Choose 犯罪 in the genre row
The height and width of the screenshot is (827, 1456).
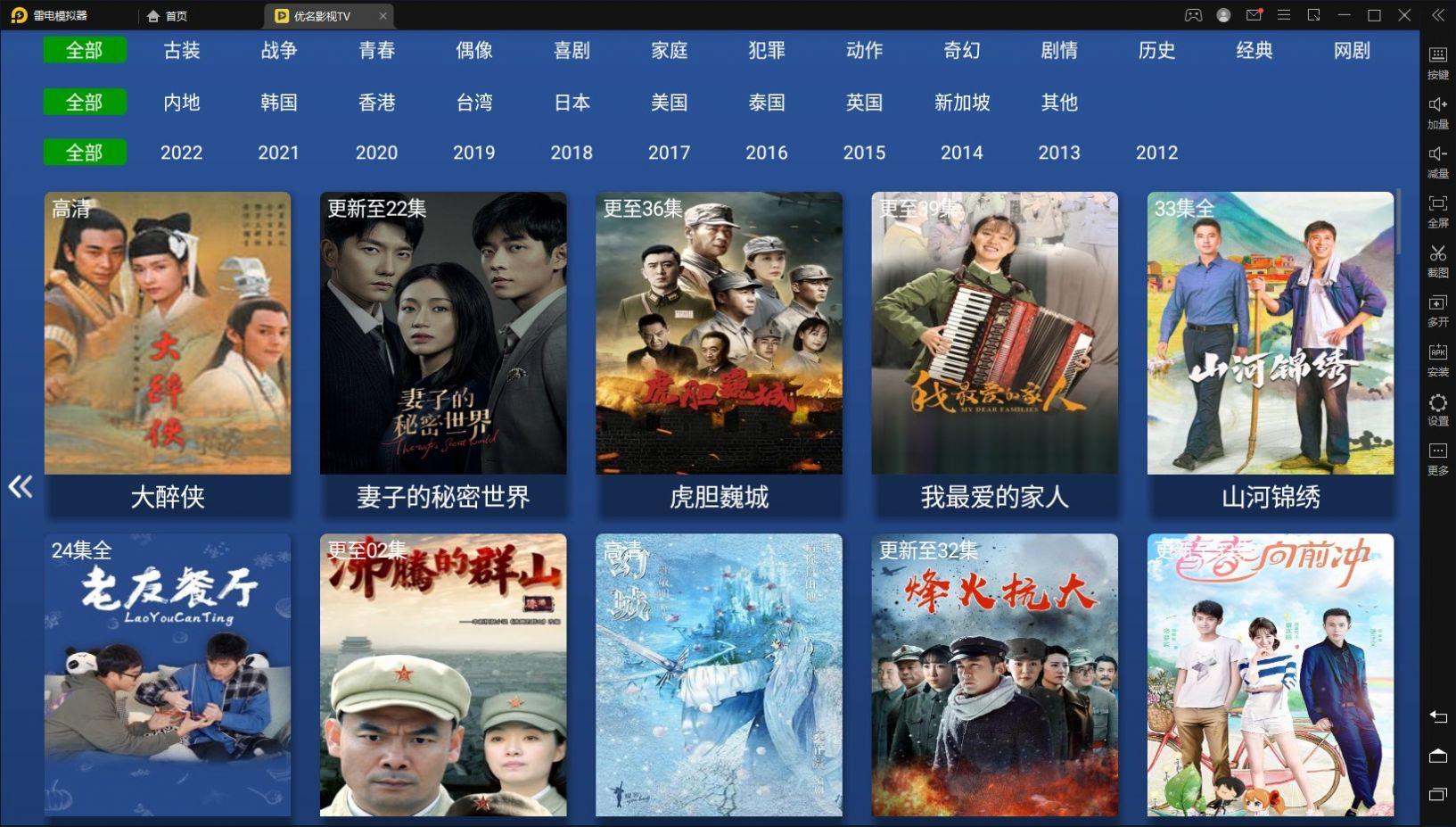coord(767,51)
